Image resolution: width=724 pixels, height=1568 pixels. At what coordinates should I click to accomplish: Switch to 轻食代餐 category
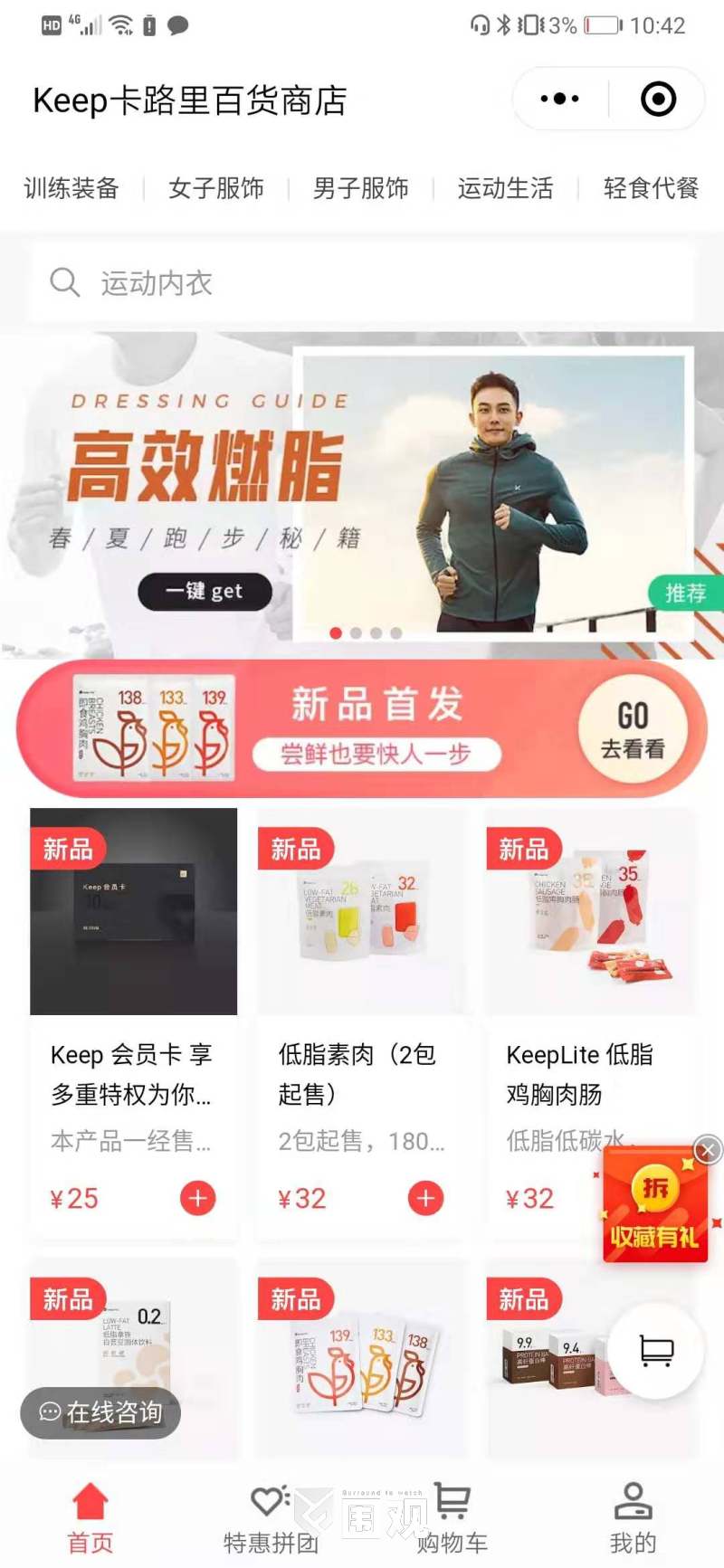coord(651,188)
